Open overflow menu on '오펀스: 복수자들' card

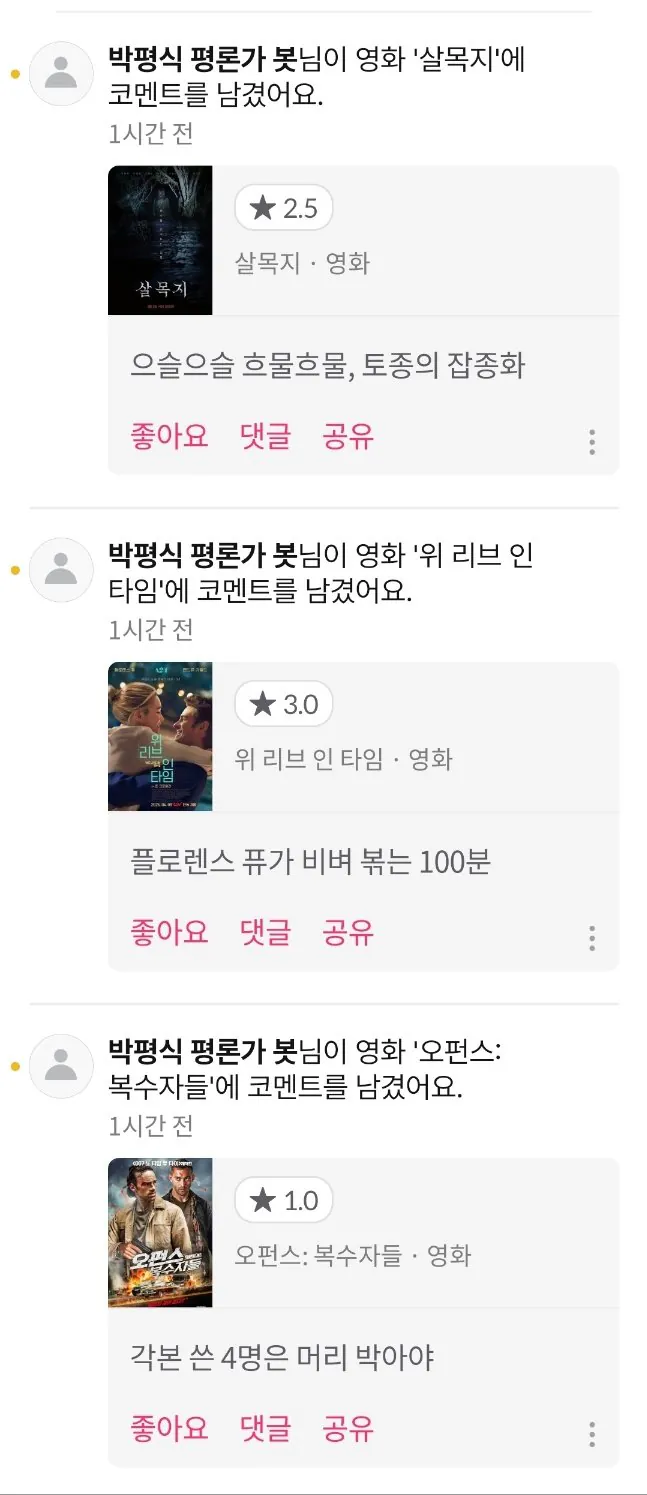click(592, 1434)
